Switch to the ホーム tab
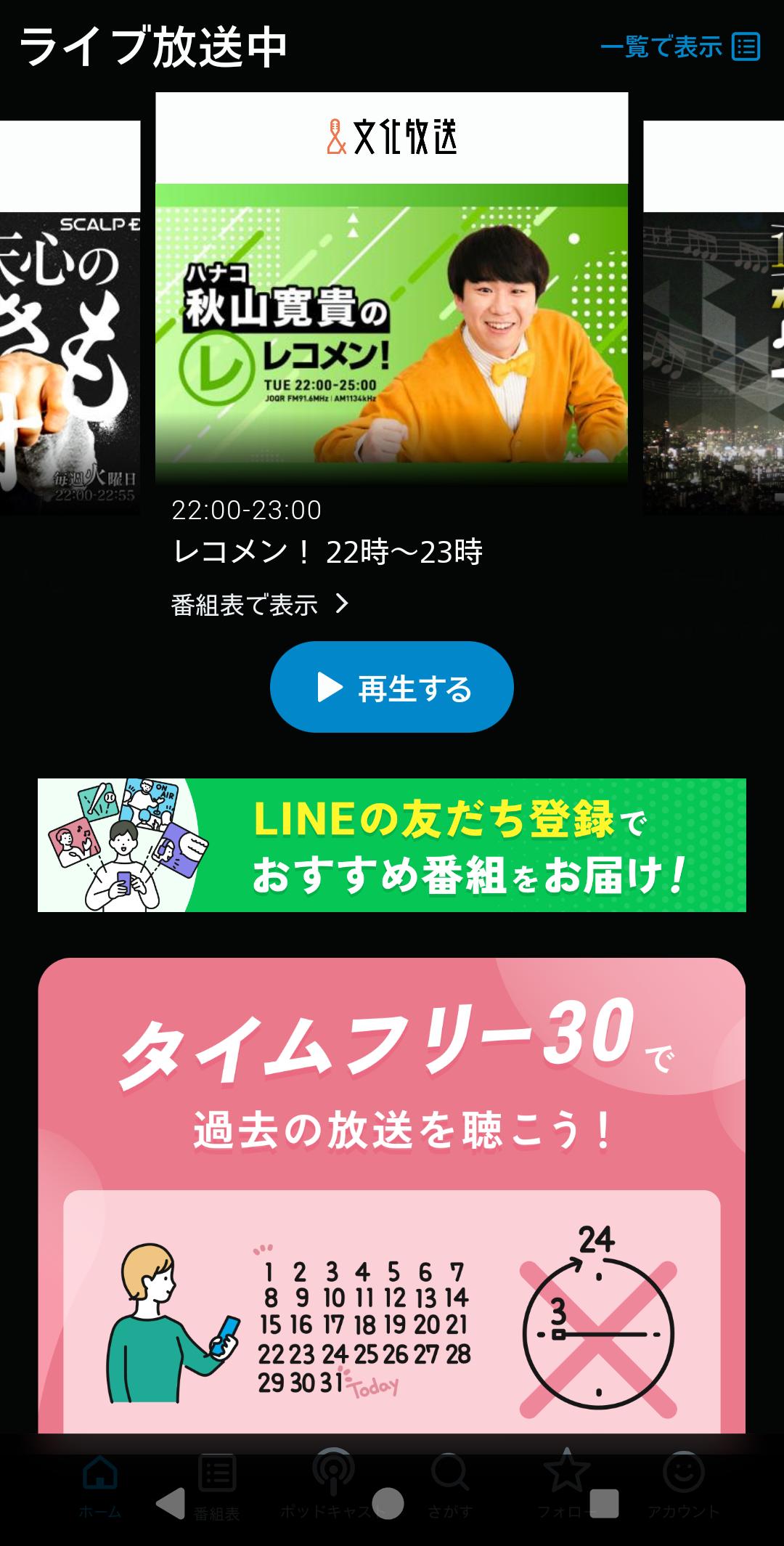Image resolution: width=784 pixels, height=1546 pixels. [x=99, y=1485]
